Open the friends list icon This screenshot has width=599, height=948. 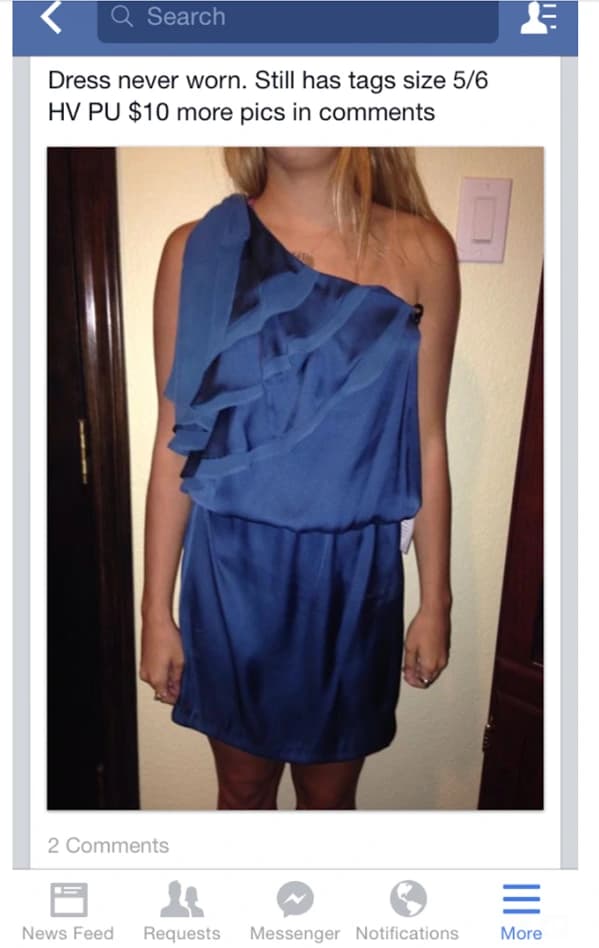538,18
